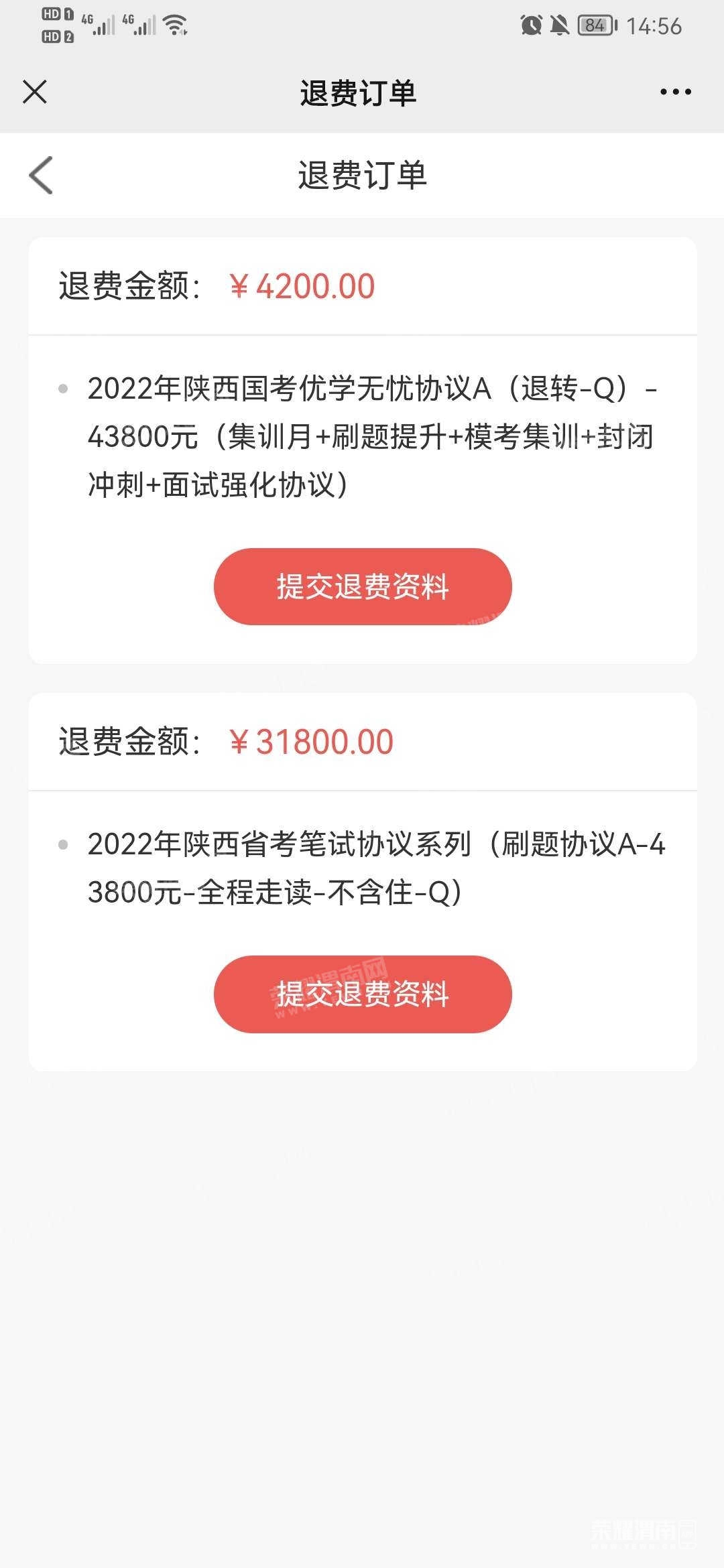The image size is (724, 1568).
Task: Submit refund materials for the ¥31800.00 order
Action: [363, 994]
